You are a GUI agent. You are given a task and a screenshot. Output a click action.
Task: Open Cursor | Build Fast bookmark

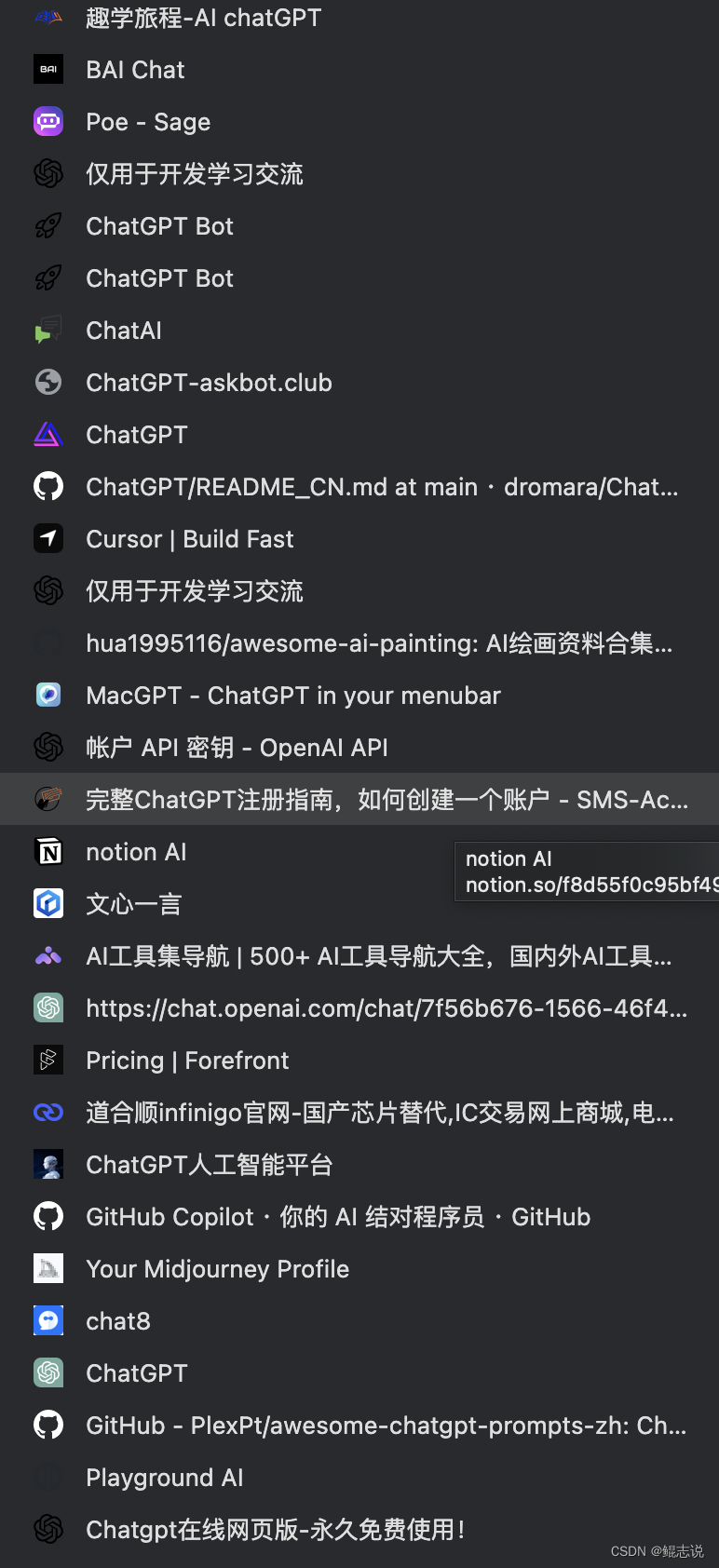coord(189,539)
